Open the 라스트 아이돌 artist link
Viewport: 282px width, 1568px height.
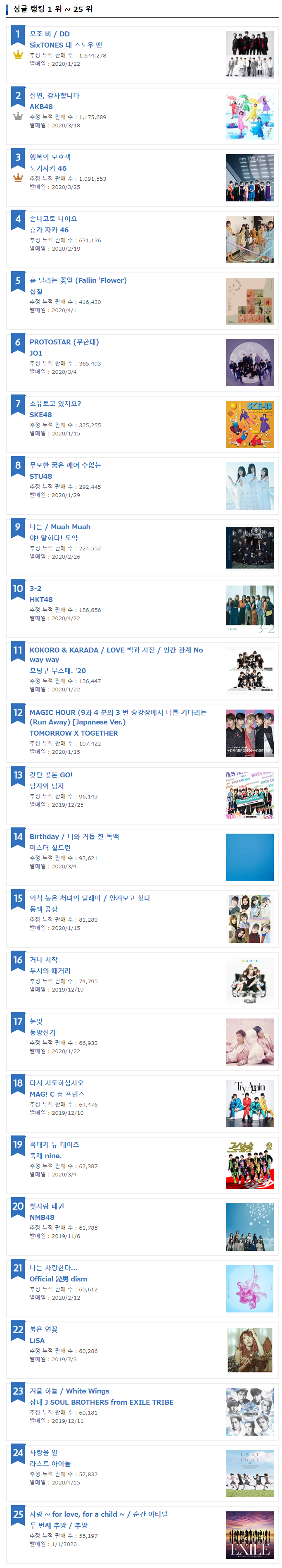coord(50,1463)
